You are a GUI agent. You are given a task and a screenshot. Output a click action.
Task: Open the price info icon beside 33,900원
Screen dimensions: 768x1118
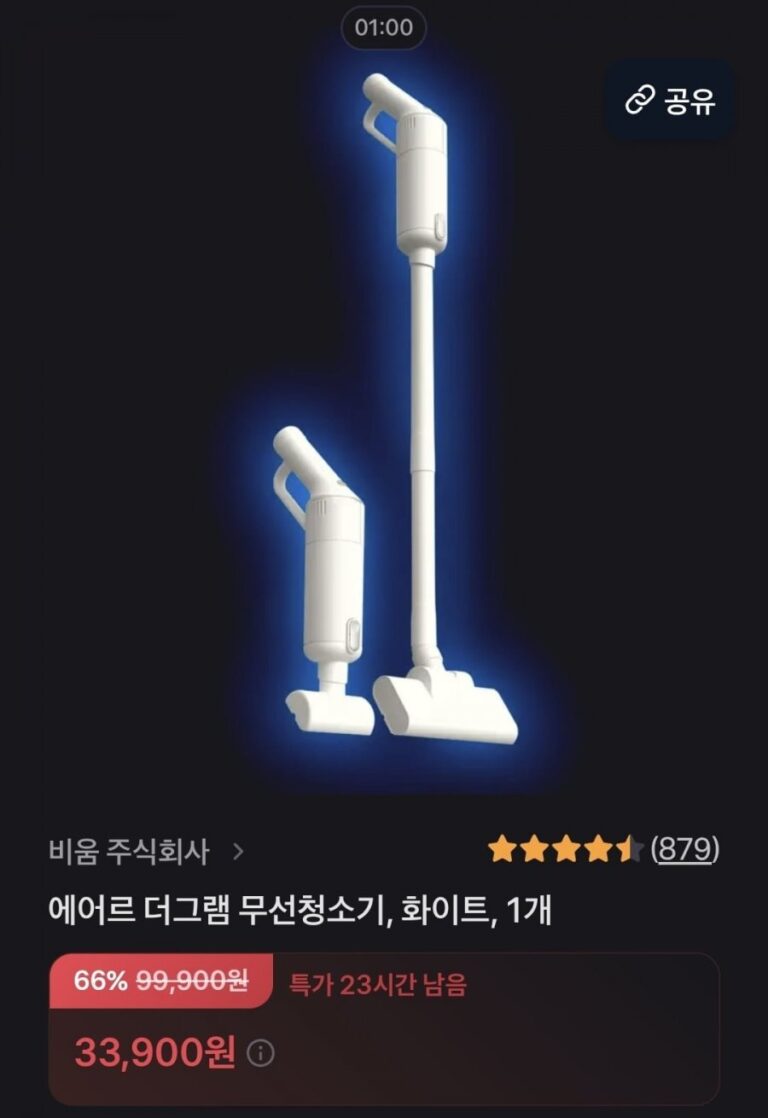[x=260, y=1053]
